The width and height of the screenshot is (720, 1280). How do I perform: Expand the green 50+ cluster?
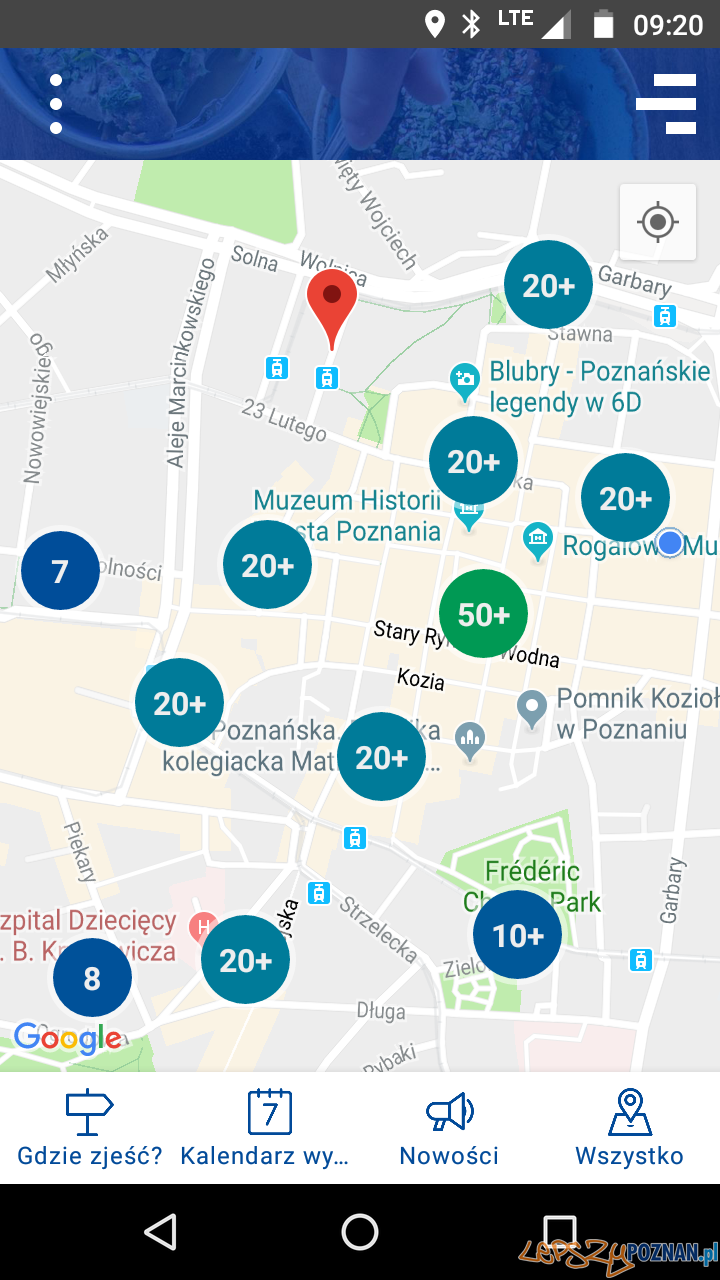click(483, 614)
